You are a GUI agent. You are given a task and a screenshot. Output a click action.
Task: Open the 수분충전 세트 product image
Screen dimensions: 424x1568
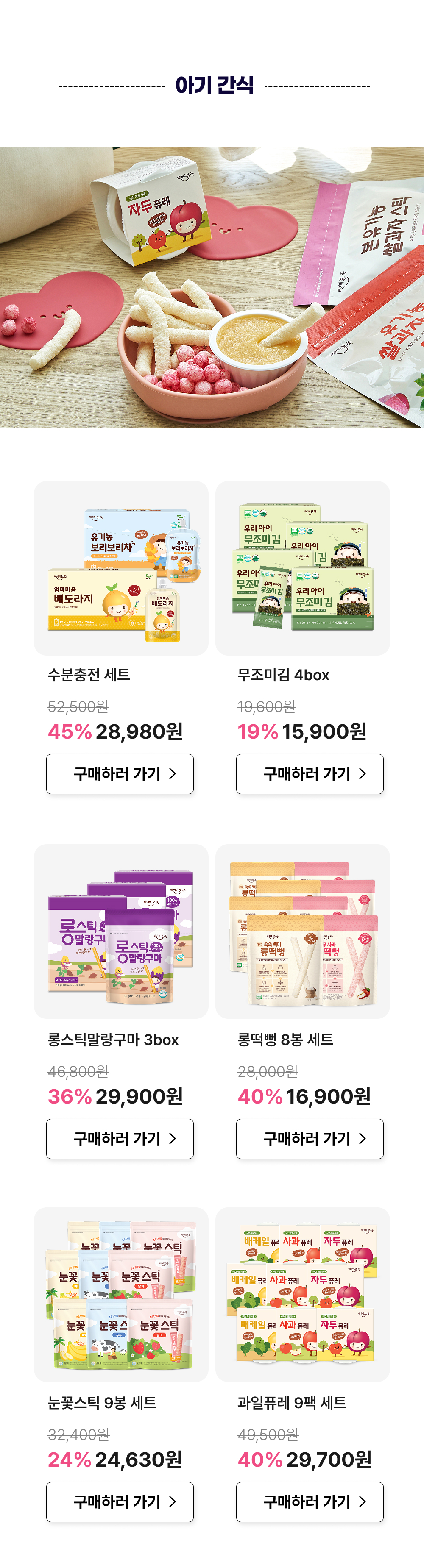tap(121, 569)
